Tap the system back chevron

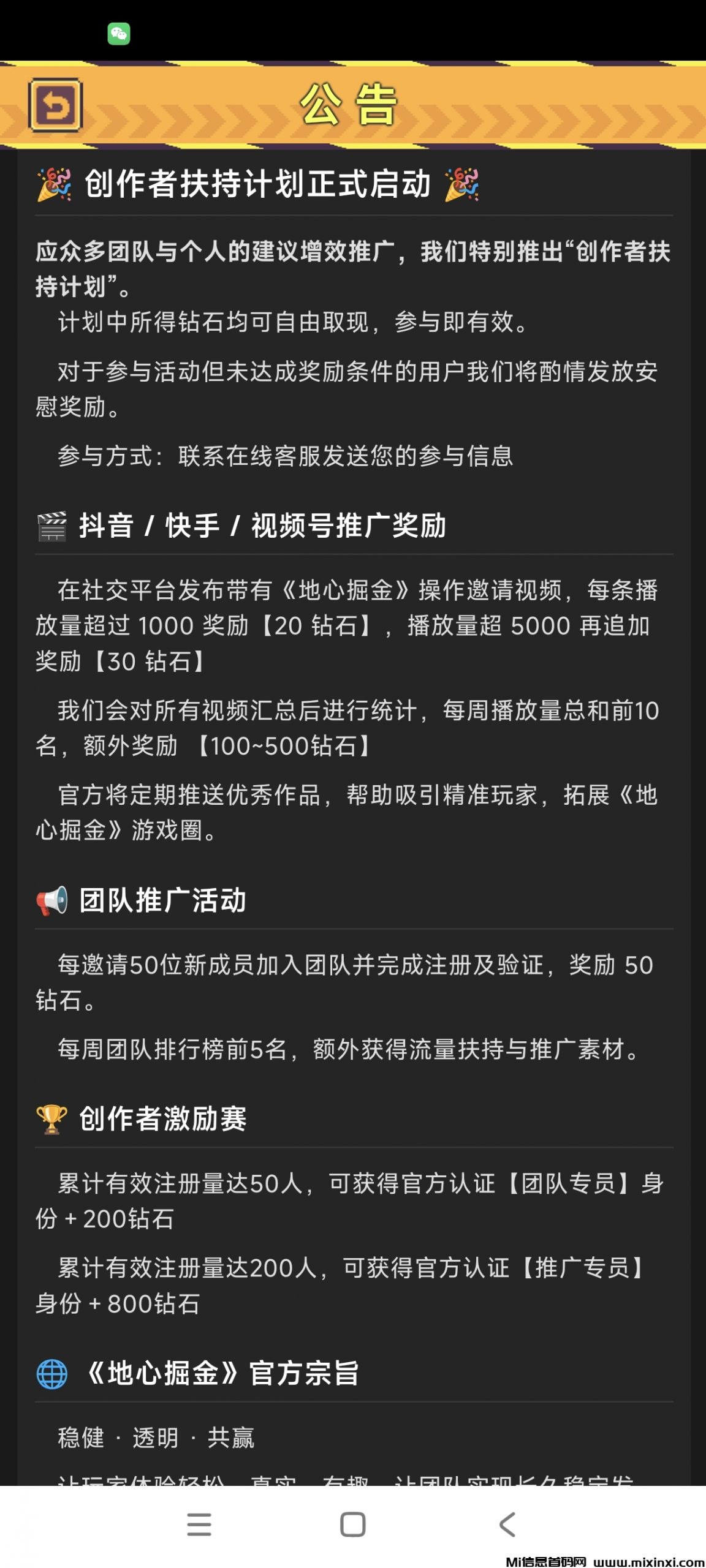click(507, 1525)
